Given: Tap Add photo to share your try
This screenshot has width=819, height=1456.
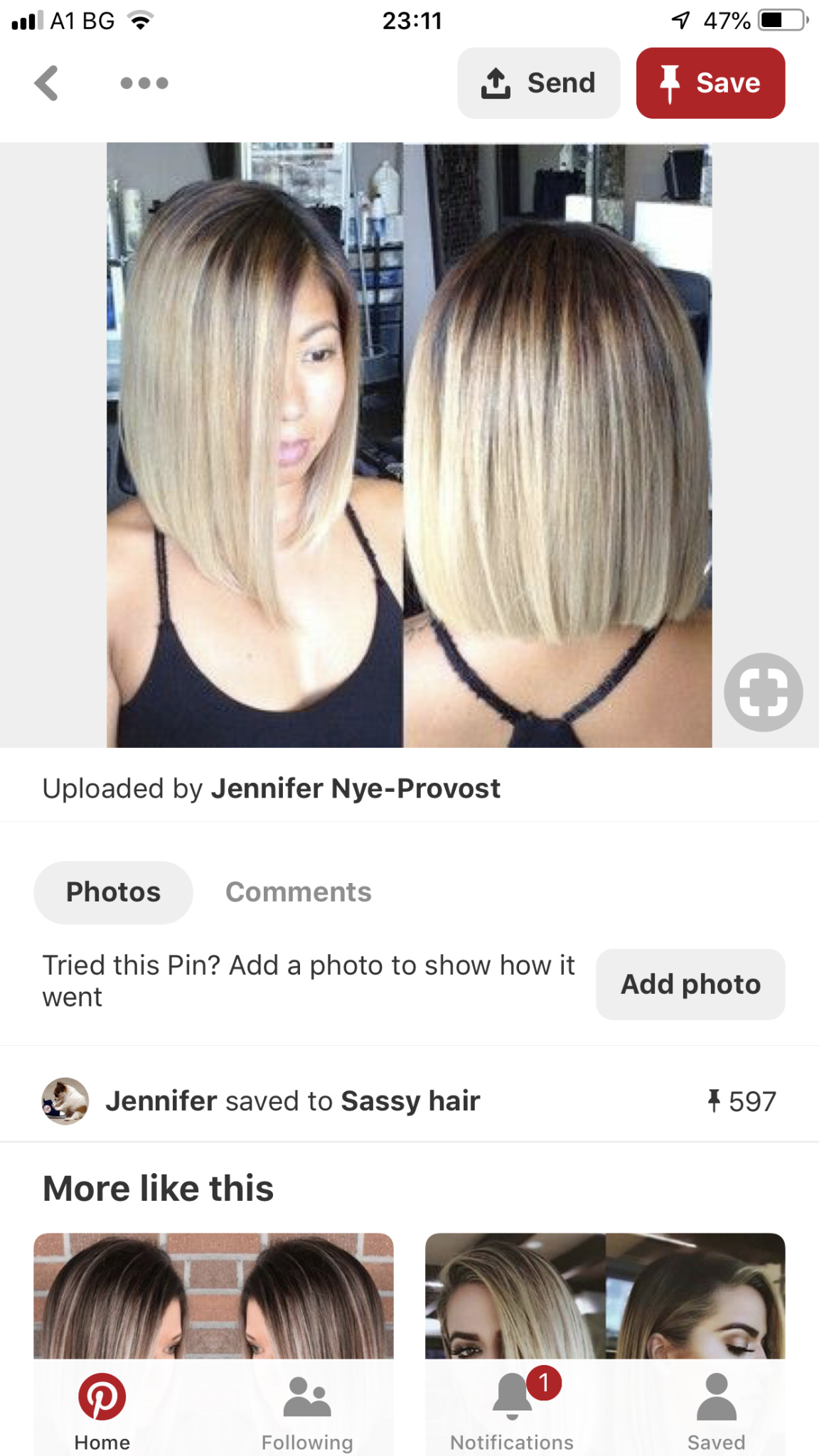Looking at the screenshot, I should [690, 984].
